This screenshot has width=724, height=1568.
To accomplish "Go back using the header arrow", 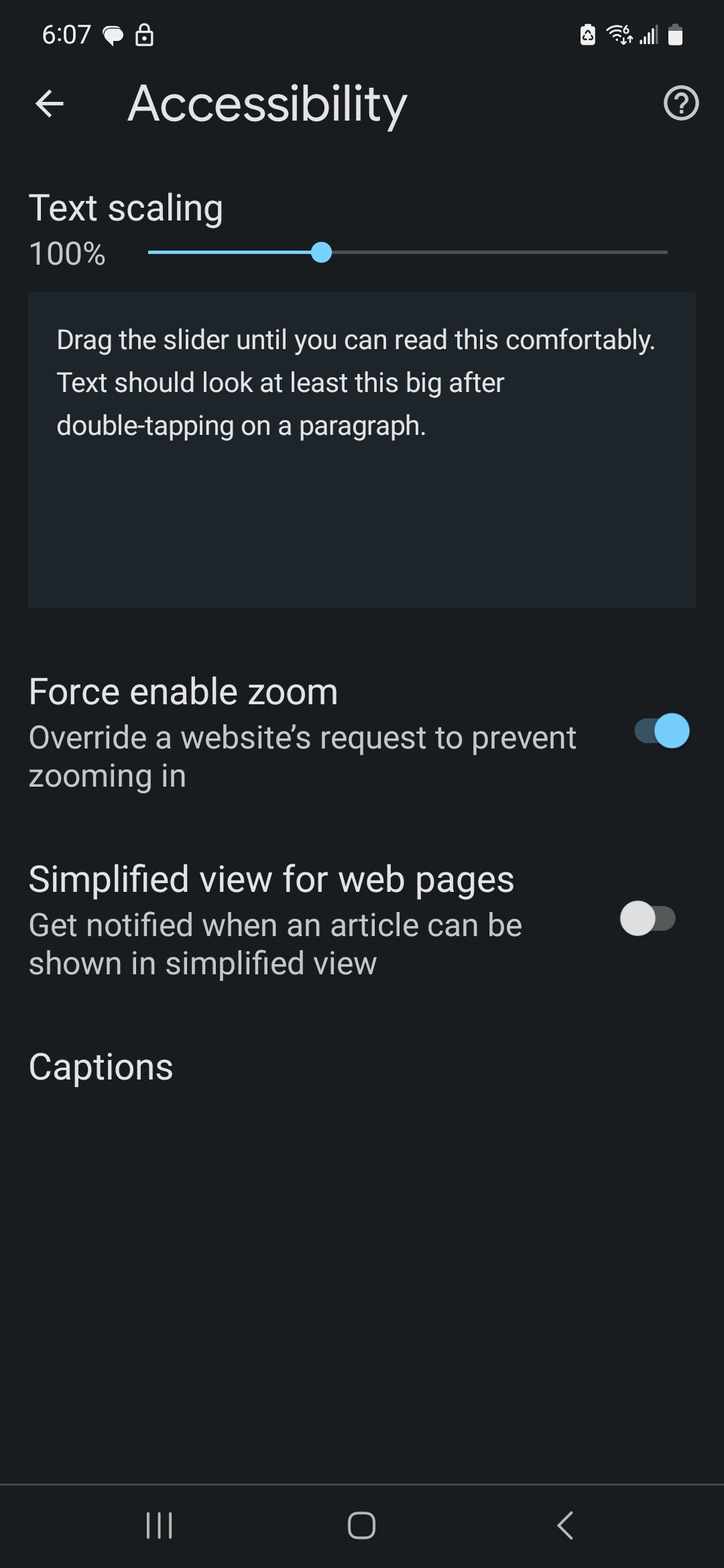I will pos(50,104).
